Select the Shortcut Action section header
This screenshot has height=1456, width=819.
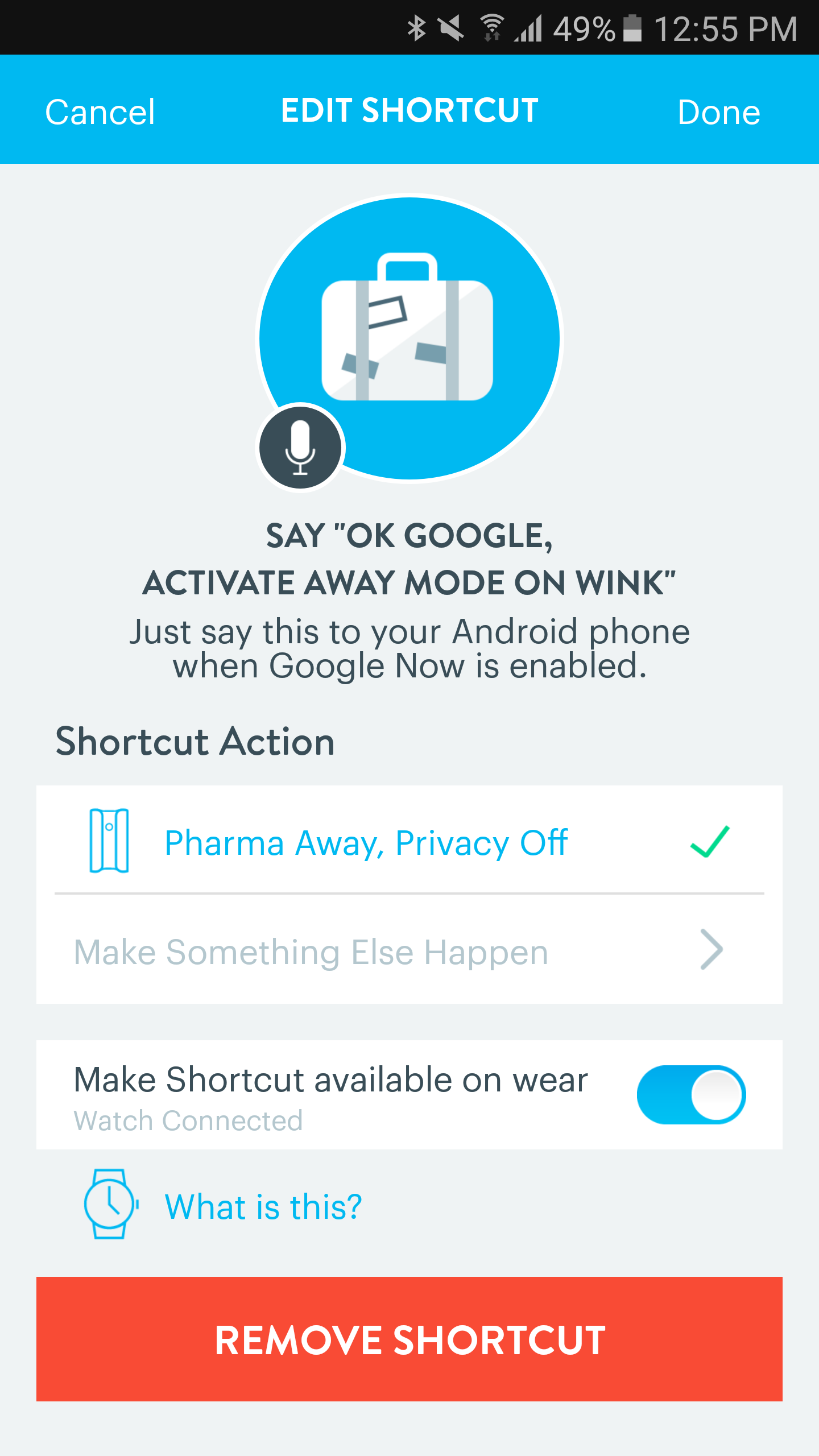pyautogui.click(x=196, y=739)
